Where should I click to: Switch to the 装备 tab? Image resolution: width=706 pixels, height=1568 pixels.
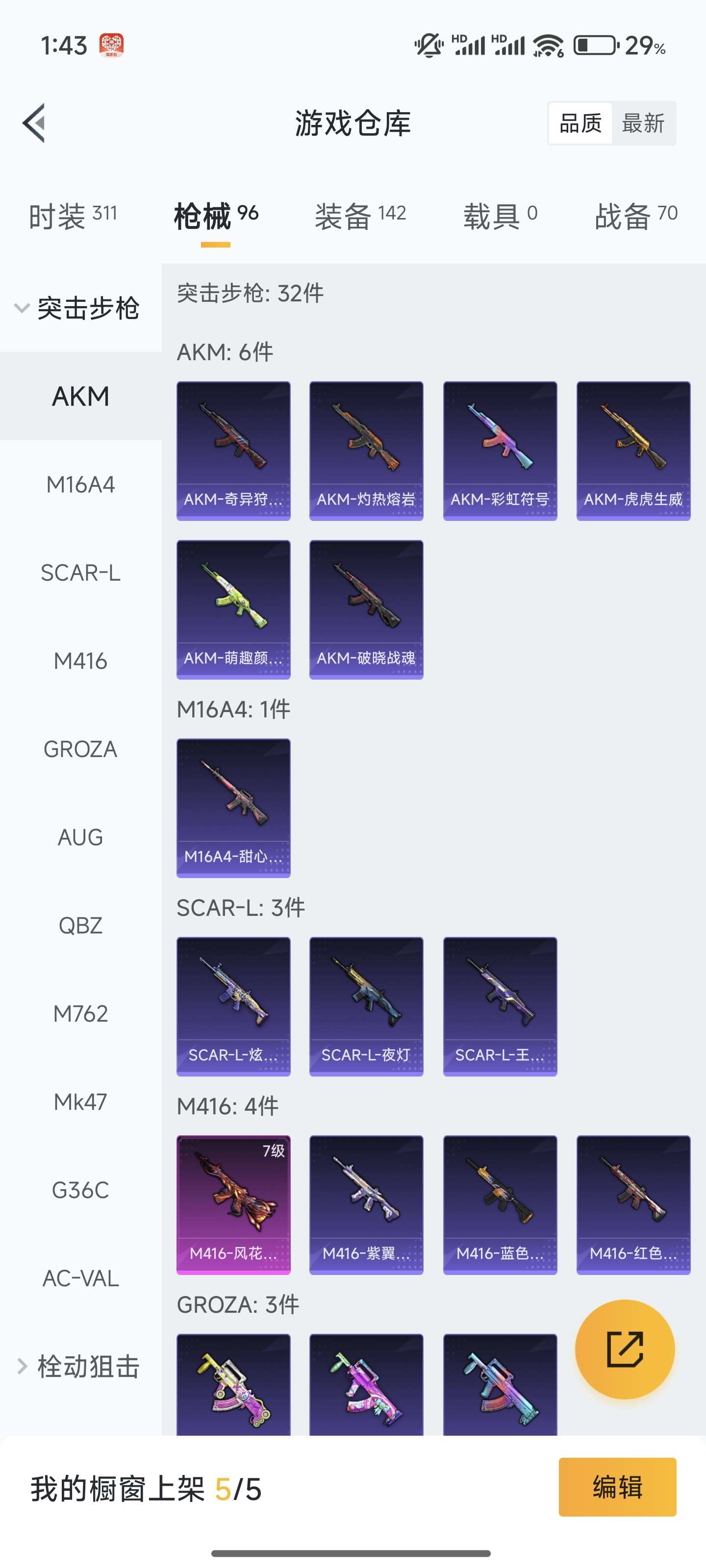point(360,216)
